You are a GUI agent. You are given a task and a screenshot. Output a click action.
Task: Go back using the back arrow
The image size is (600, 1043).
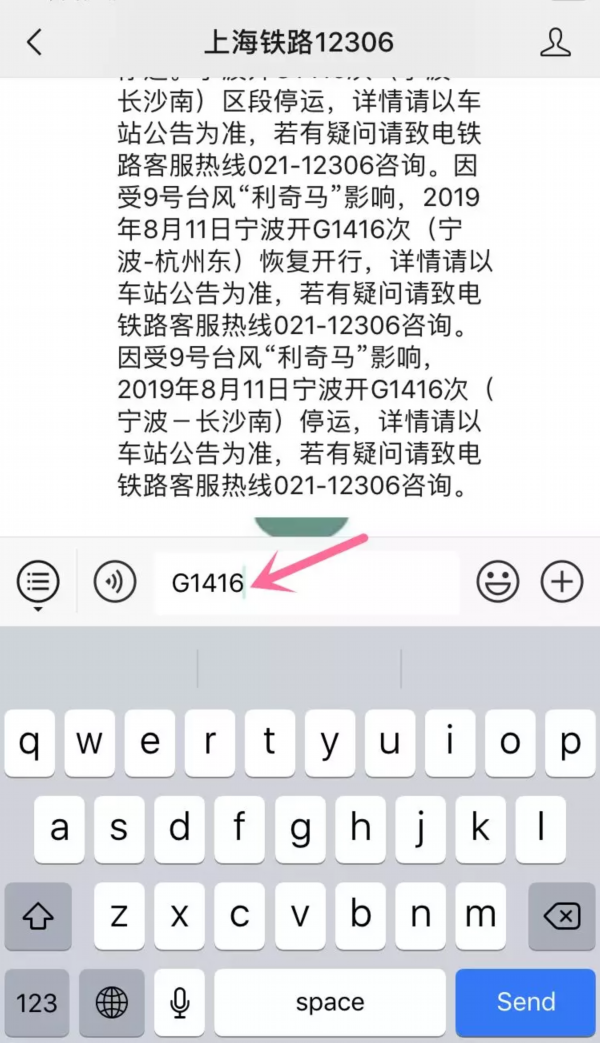pyautogui.click(x=35, y=42)
